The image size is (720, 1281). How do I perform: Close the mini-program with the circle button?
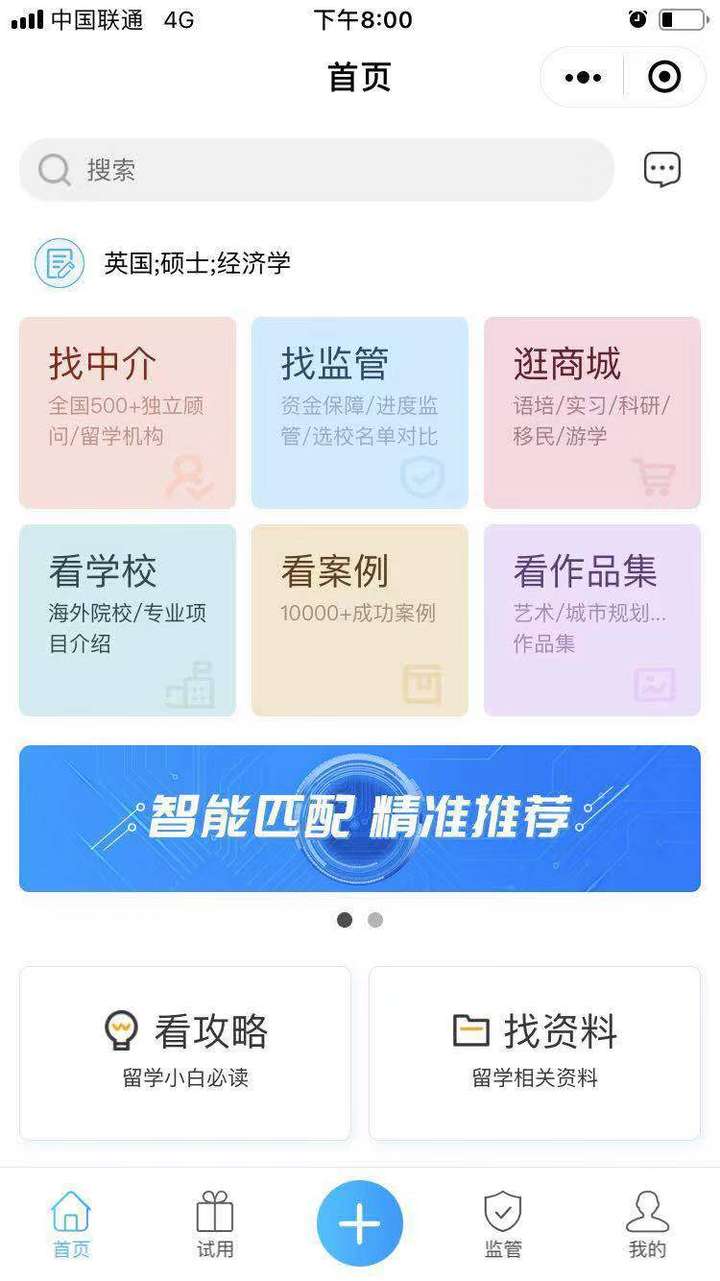point(664,77)
